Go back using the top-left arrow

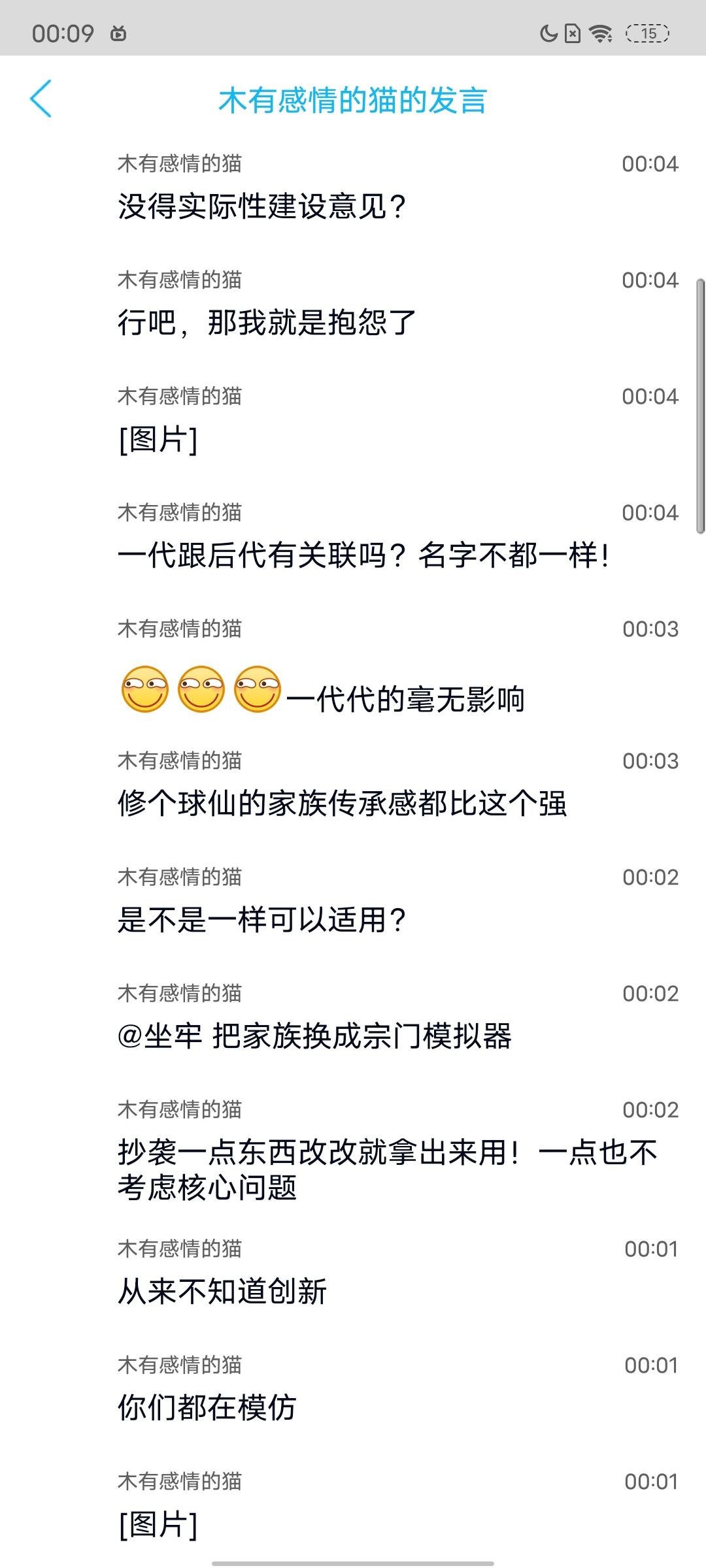pos(41,99)
